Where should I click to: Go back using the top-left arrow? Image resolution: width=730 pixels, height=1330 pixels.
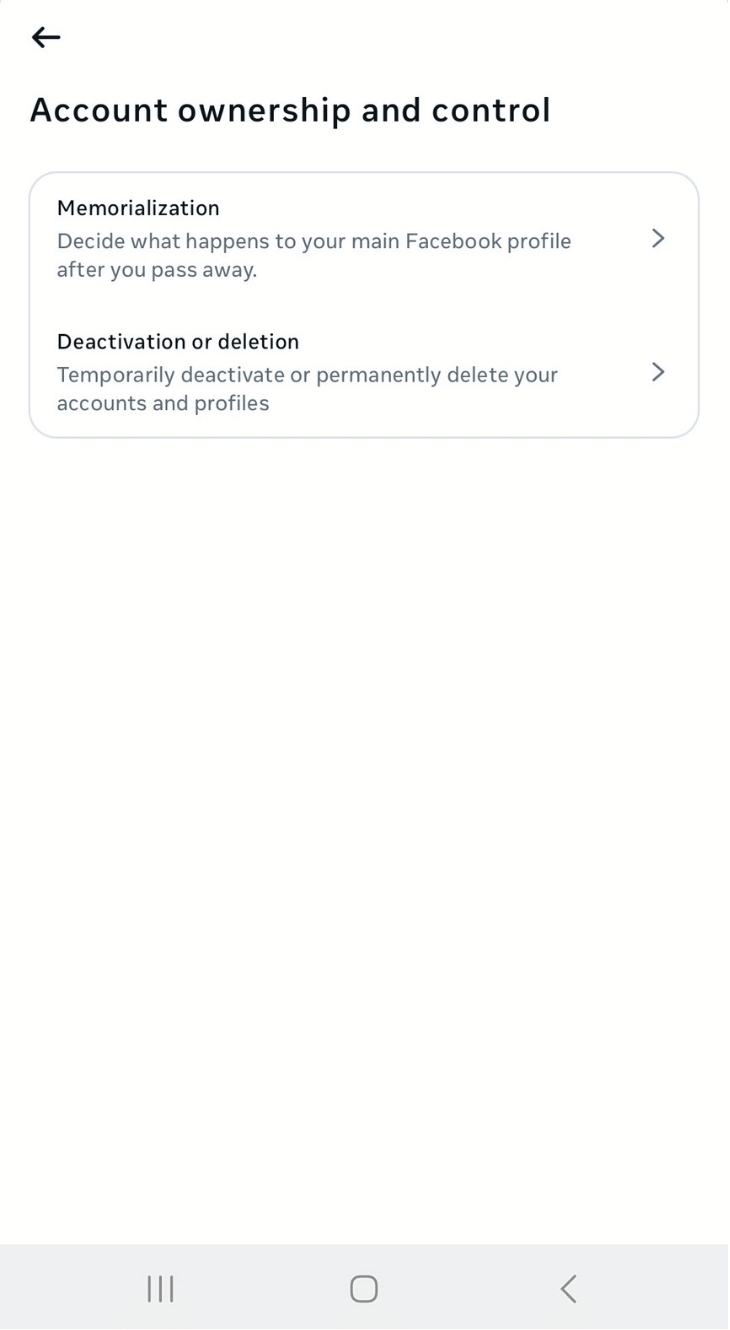[x=46, y=38]
